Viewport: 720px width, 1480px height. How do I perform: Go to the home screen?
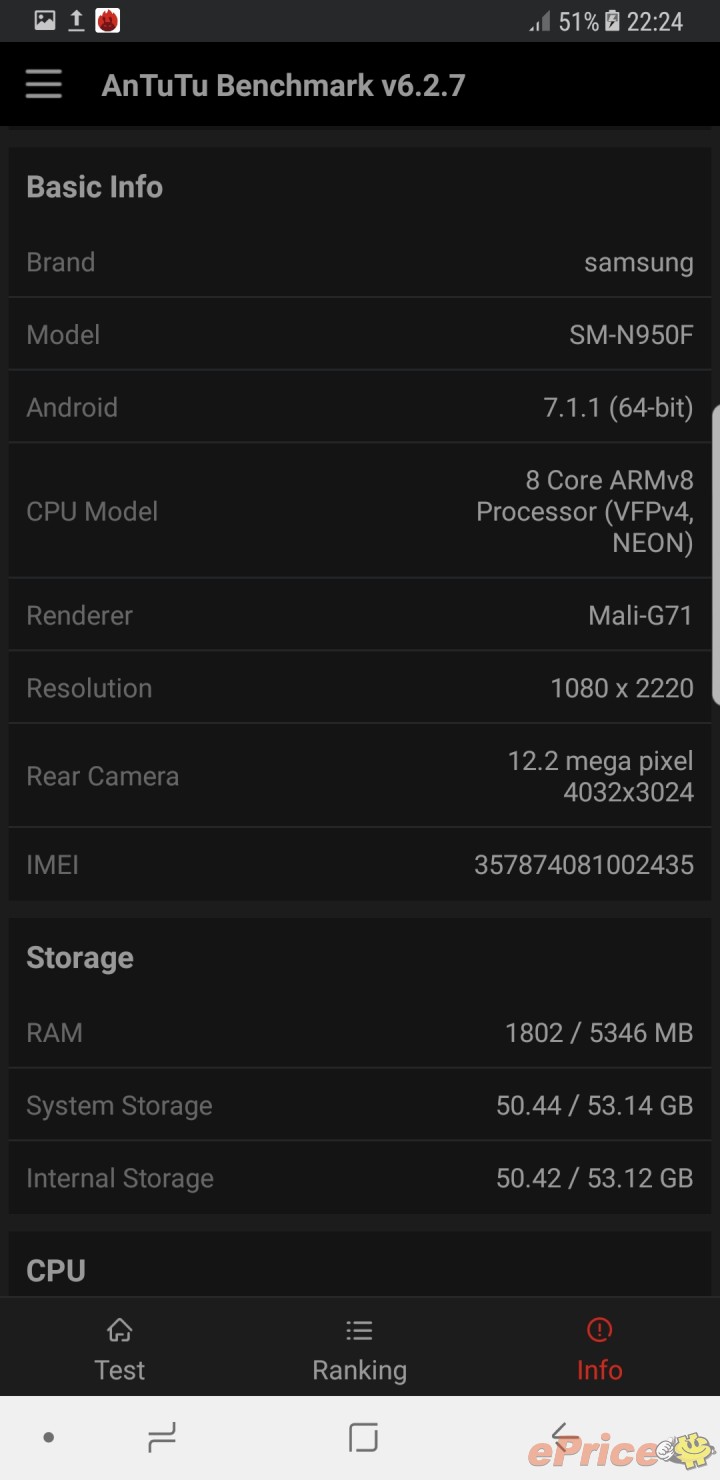point(363,1438)
